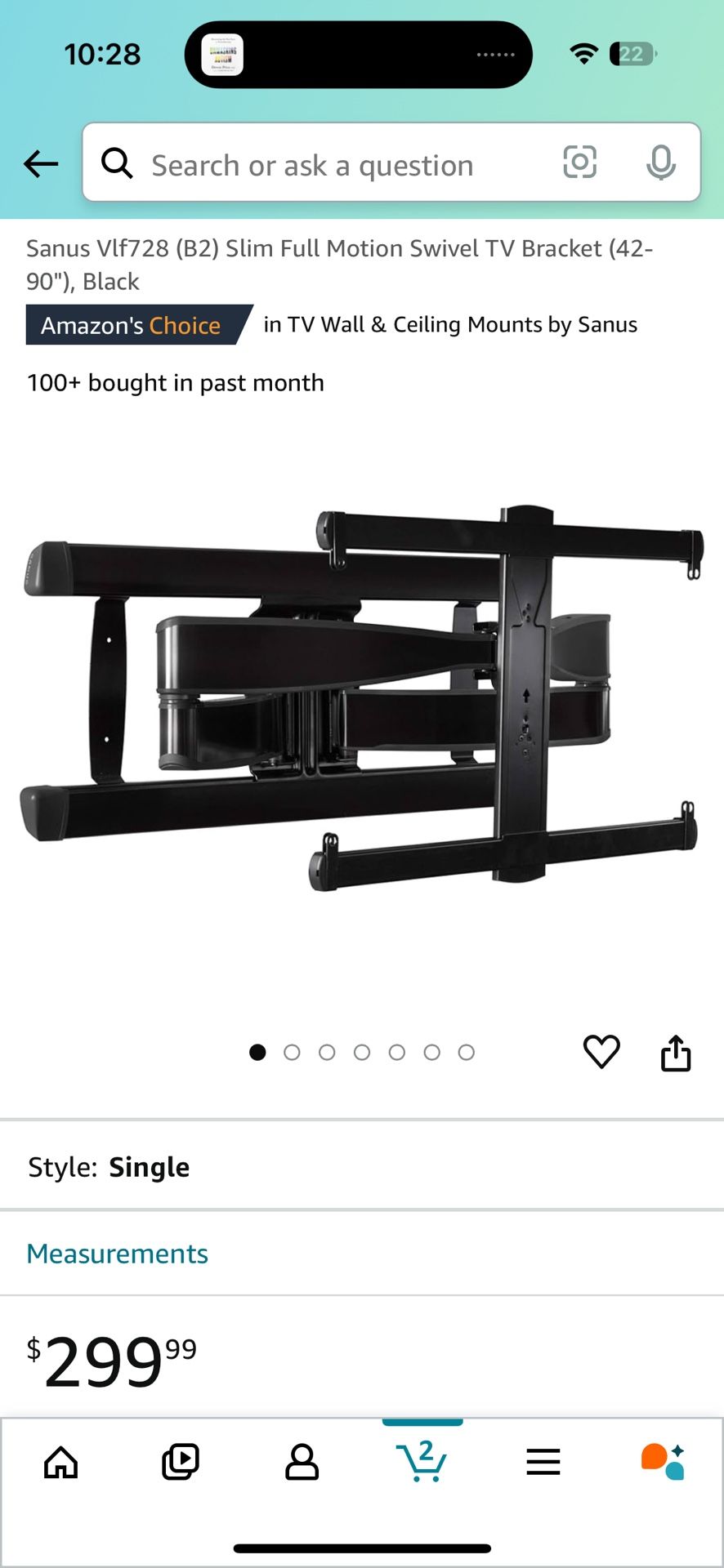This screenshot has height=1568, width=724.
Task: Start a voice search with the microphone
Action: click(662, 163)
